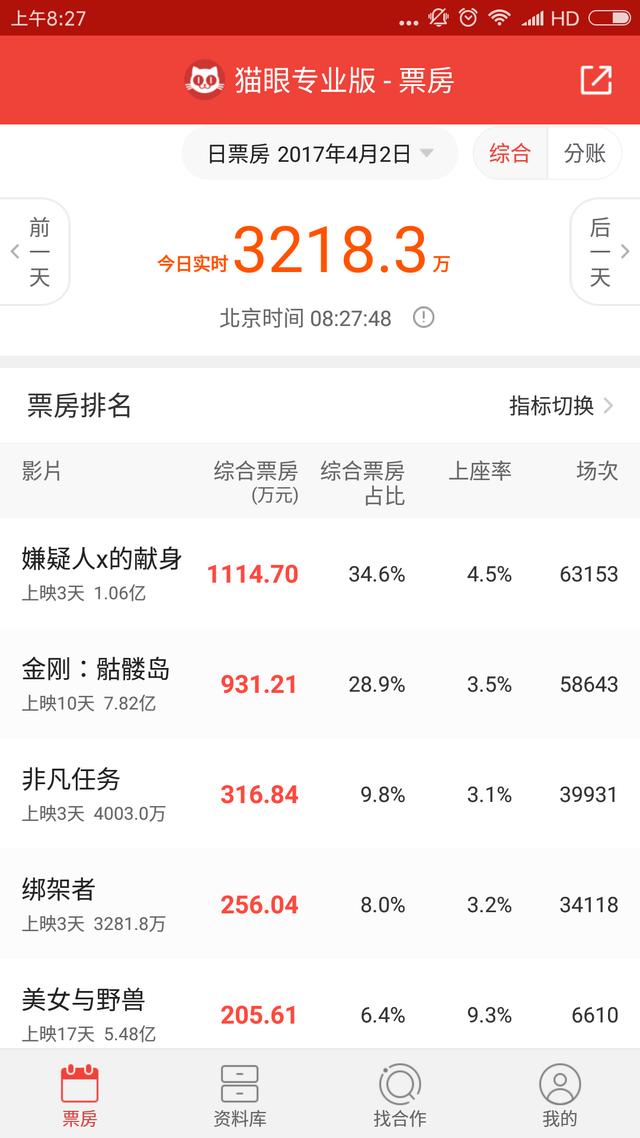Screen dimensions: 640x1138
Task: Select the 综合 box office view
Action: coord(510,153)
